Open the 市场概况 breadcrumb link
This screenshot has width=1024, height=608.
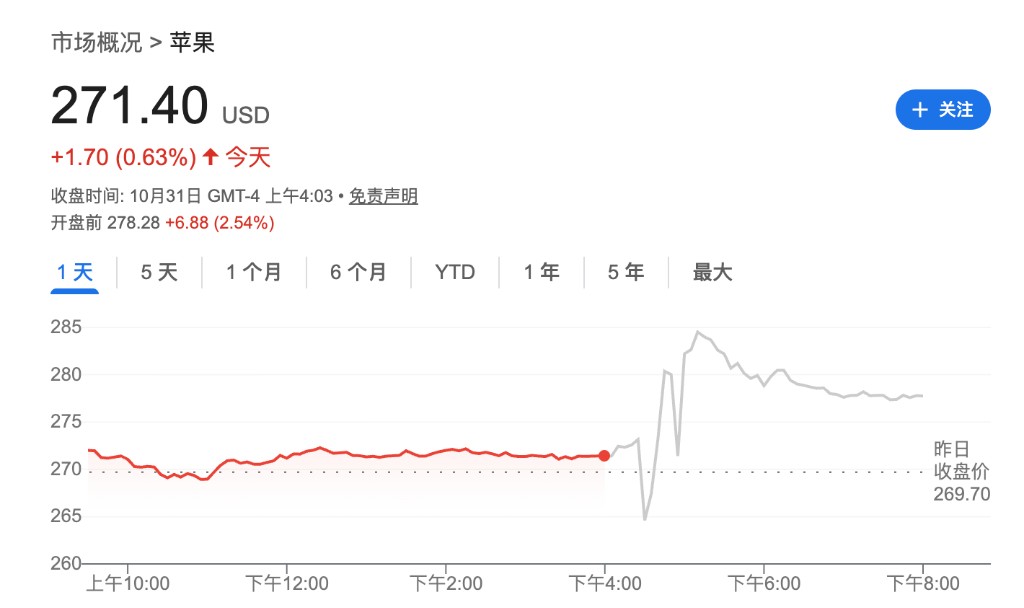click(96, 42)
